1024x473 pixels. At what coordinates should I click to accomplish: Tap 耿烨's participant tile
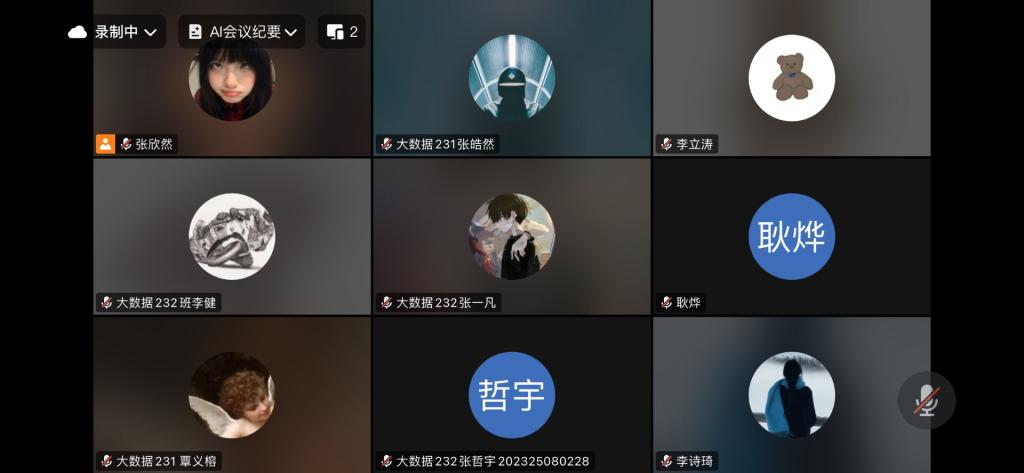791,237
